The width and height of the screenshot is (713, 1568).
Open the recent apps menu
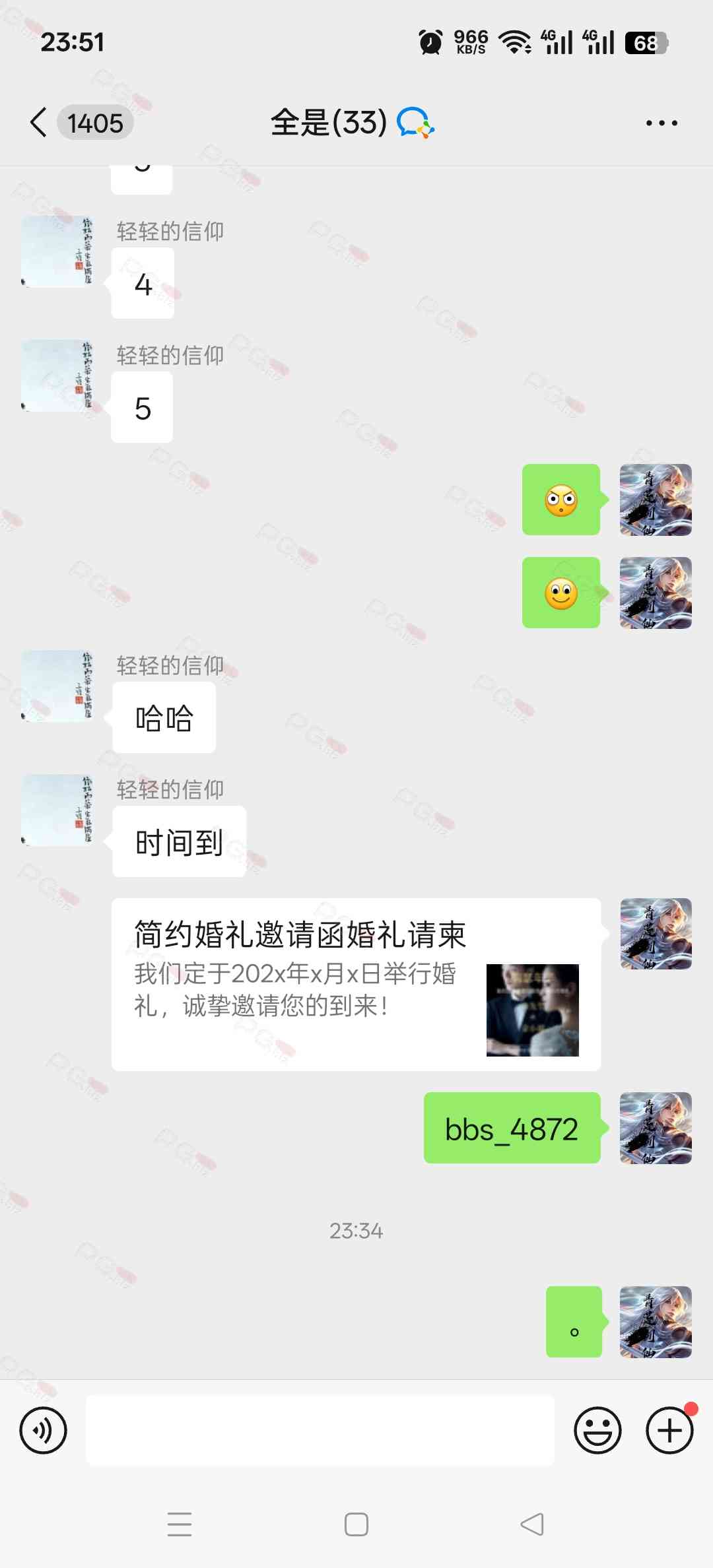pyautogui.click(x=180, y=1524)
